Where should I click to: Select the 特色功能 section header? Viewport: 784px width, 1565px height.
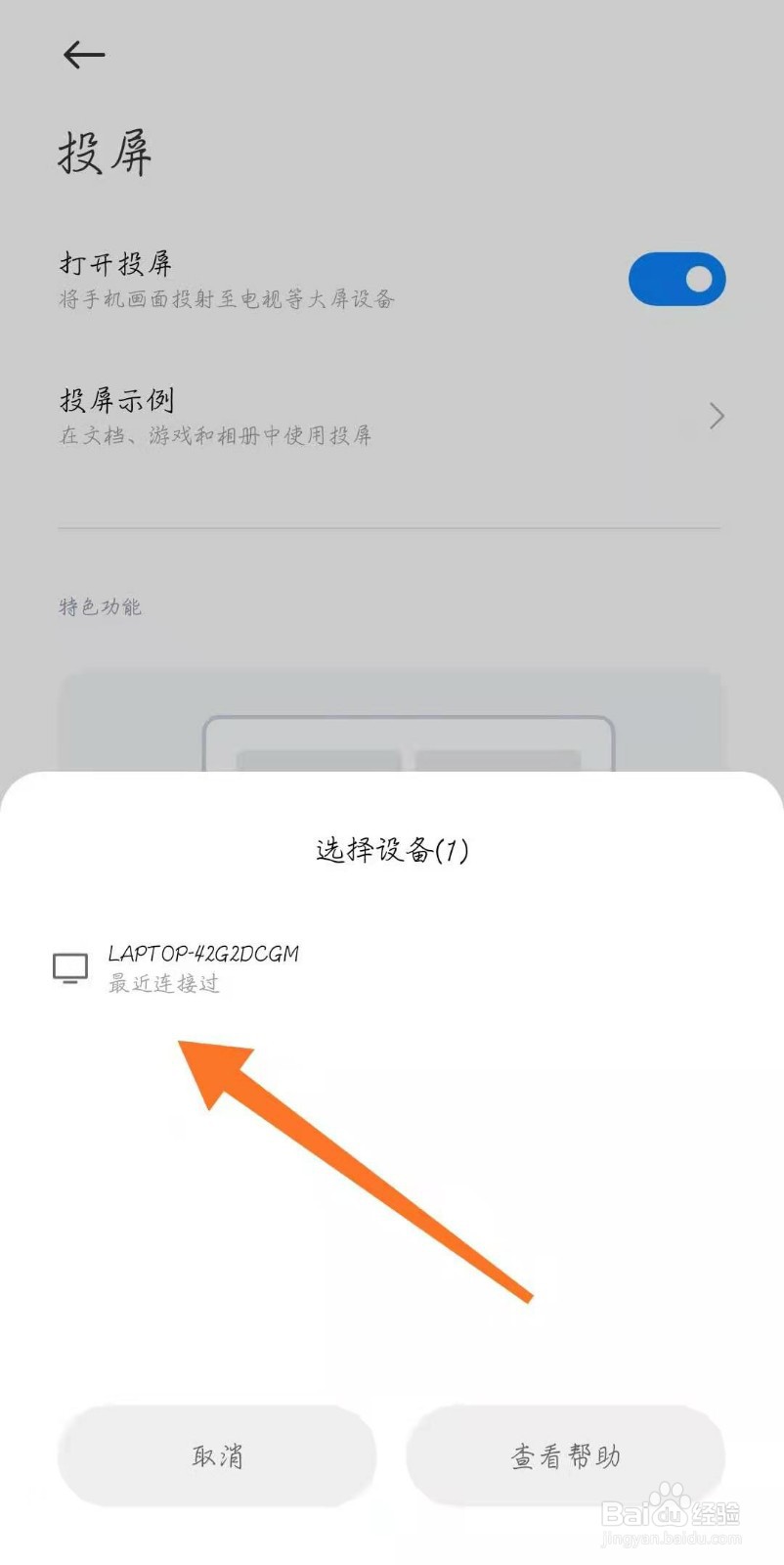click(x=99, y=606)
